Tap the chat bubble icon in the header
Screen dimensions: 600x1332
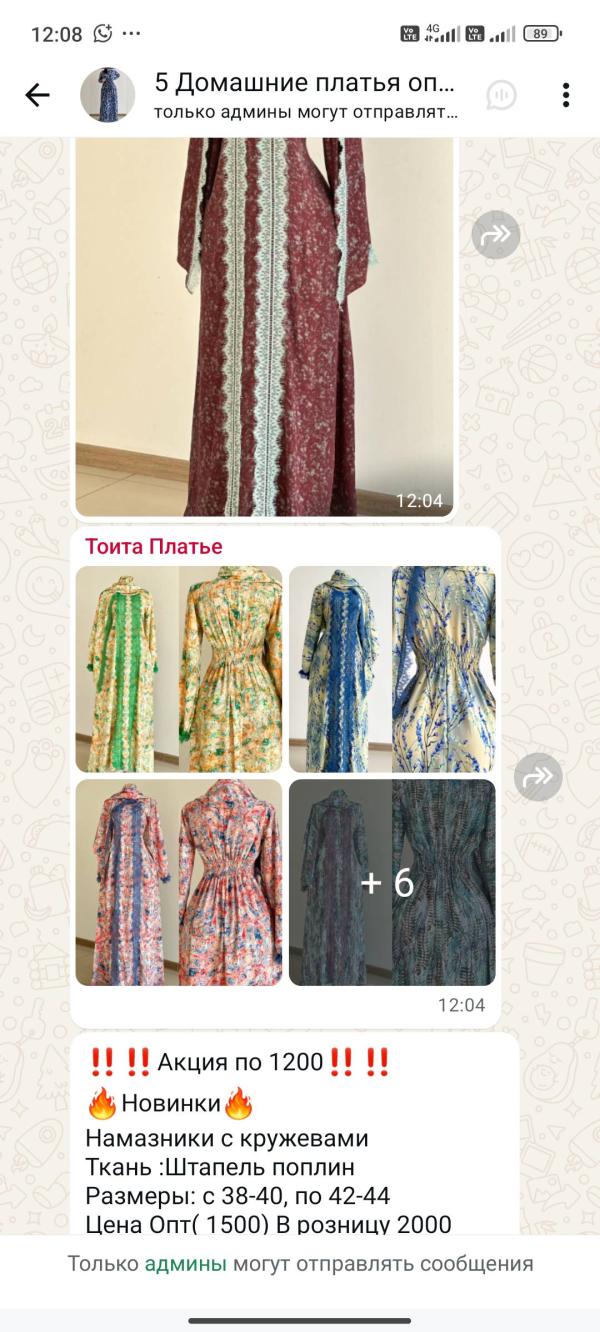[x=501, y=95]
